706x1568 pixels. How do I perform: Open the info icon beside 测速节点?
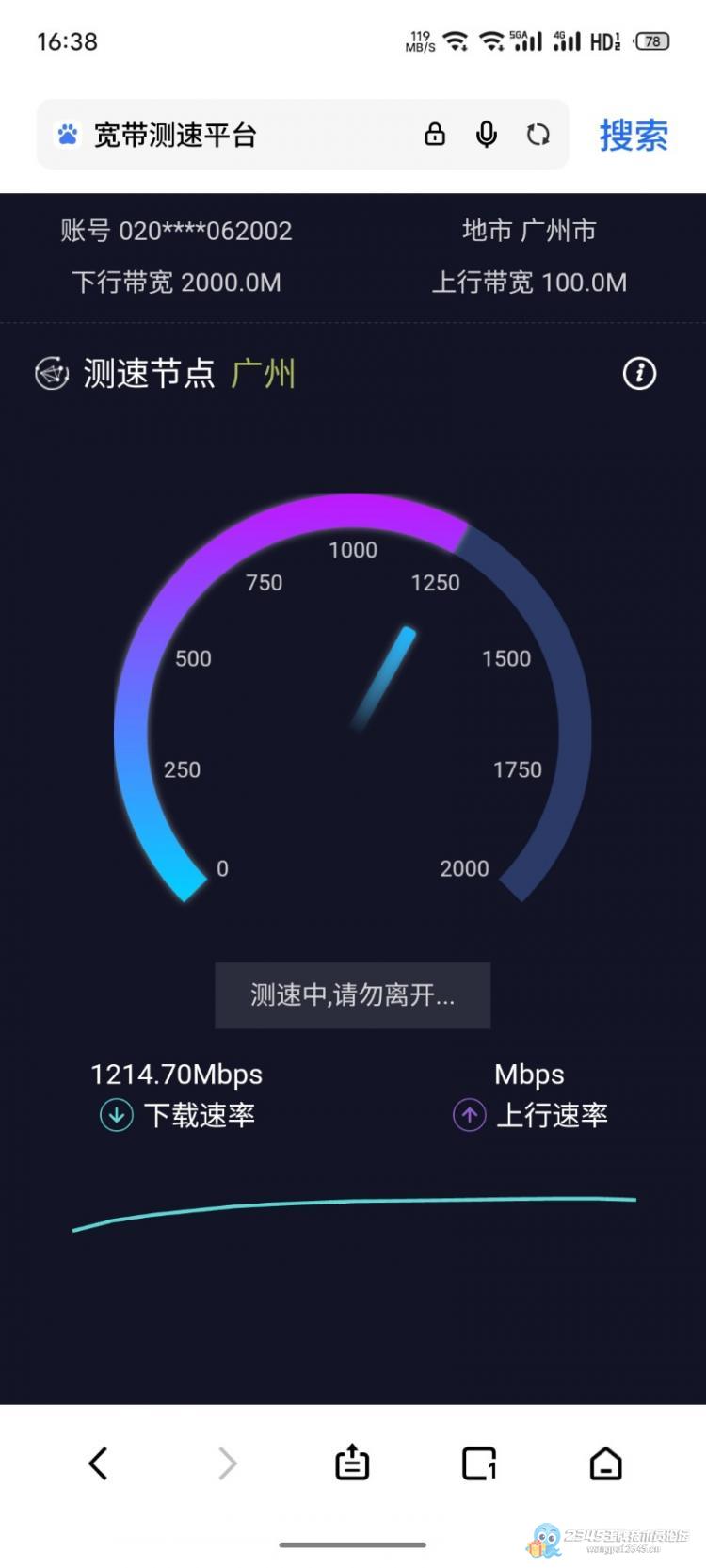click(639, 374)
